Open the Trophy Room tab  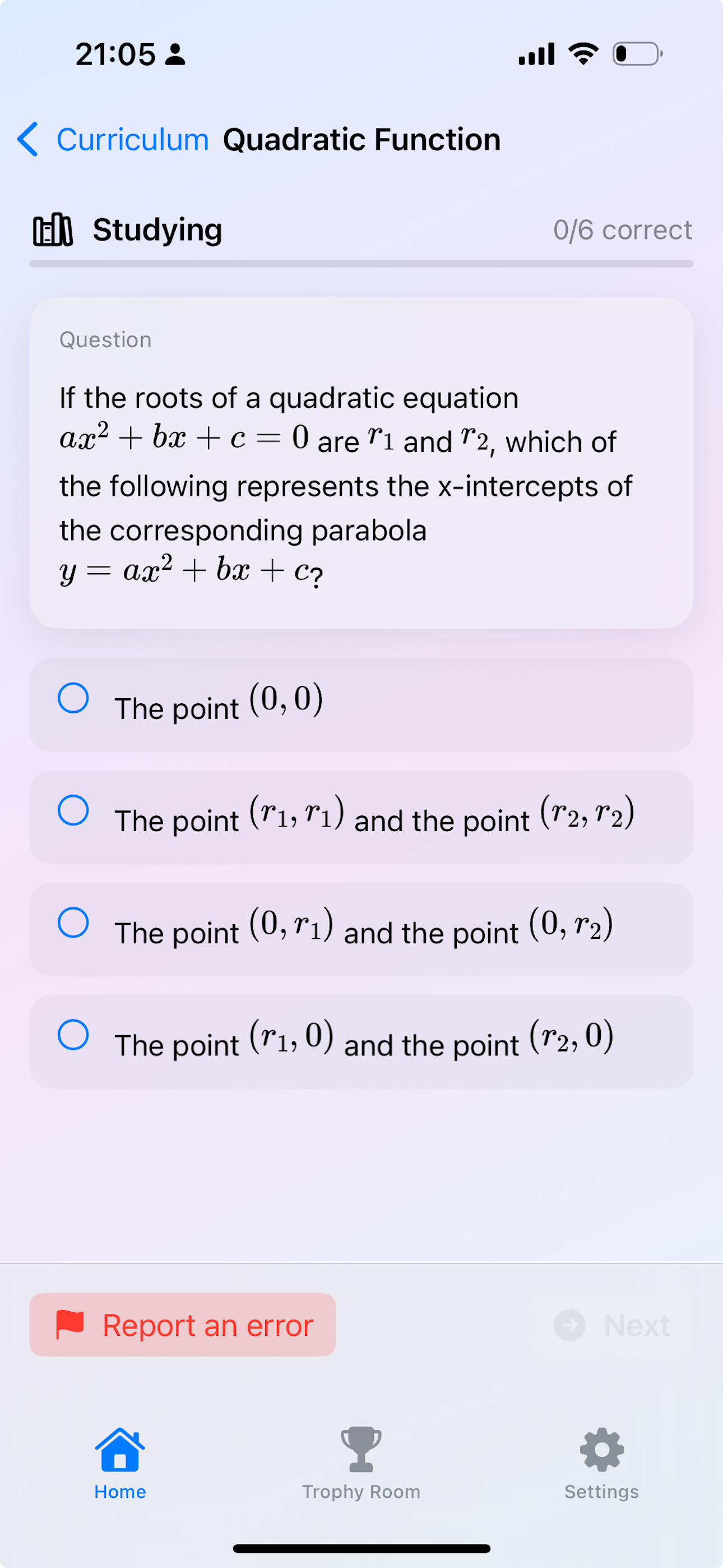click(361, 1463)
